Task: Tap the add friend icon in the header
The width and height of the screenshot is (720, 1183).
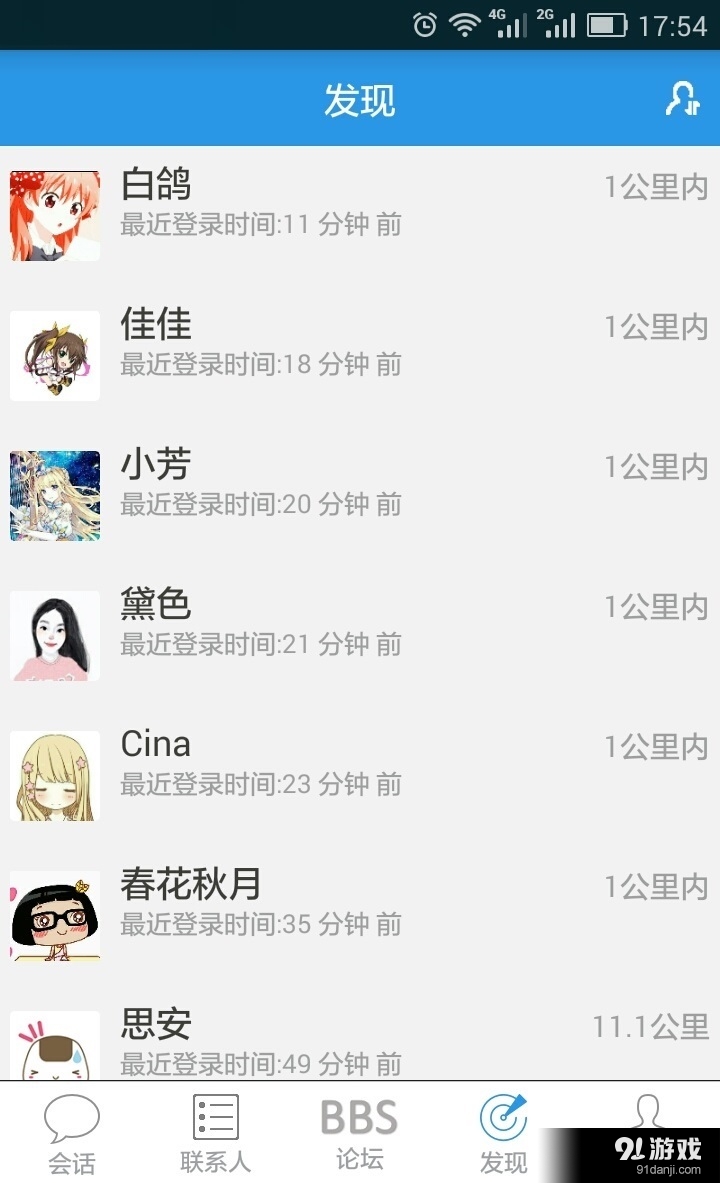Action: pos(682,99)
